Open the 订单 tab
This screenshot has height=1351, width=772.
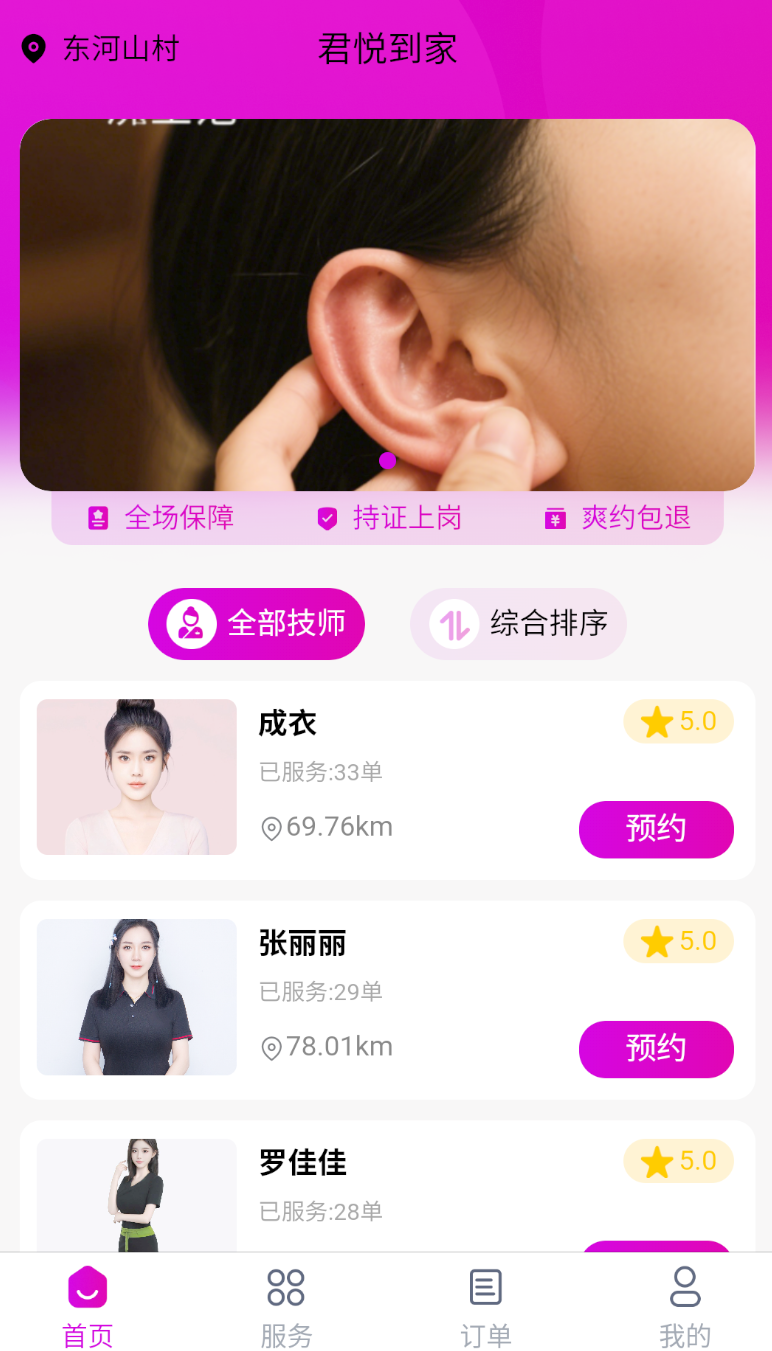coord(486,1307)
